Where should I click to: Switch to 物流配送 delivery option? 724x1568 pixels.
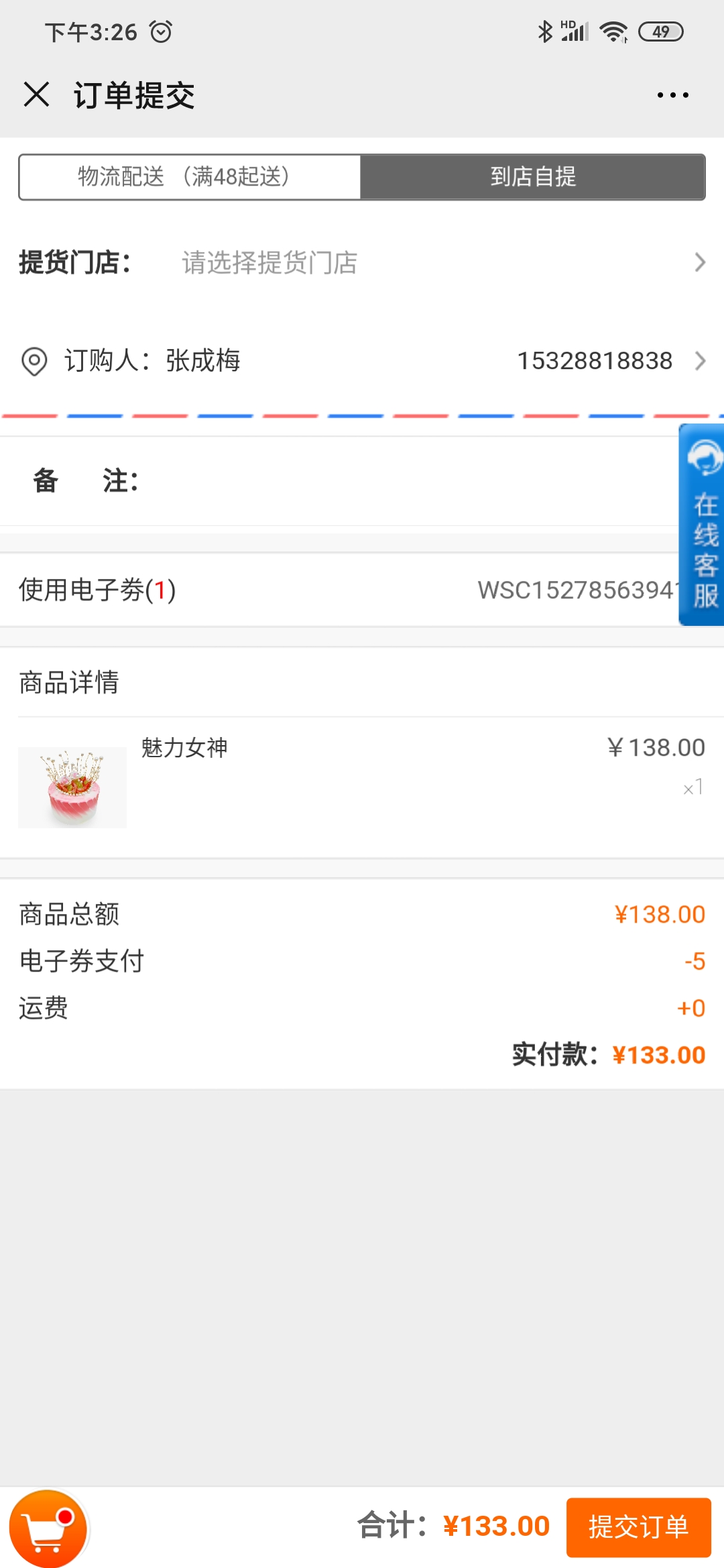[190, 177]
